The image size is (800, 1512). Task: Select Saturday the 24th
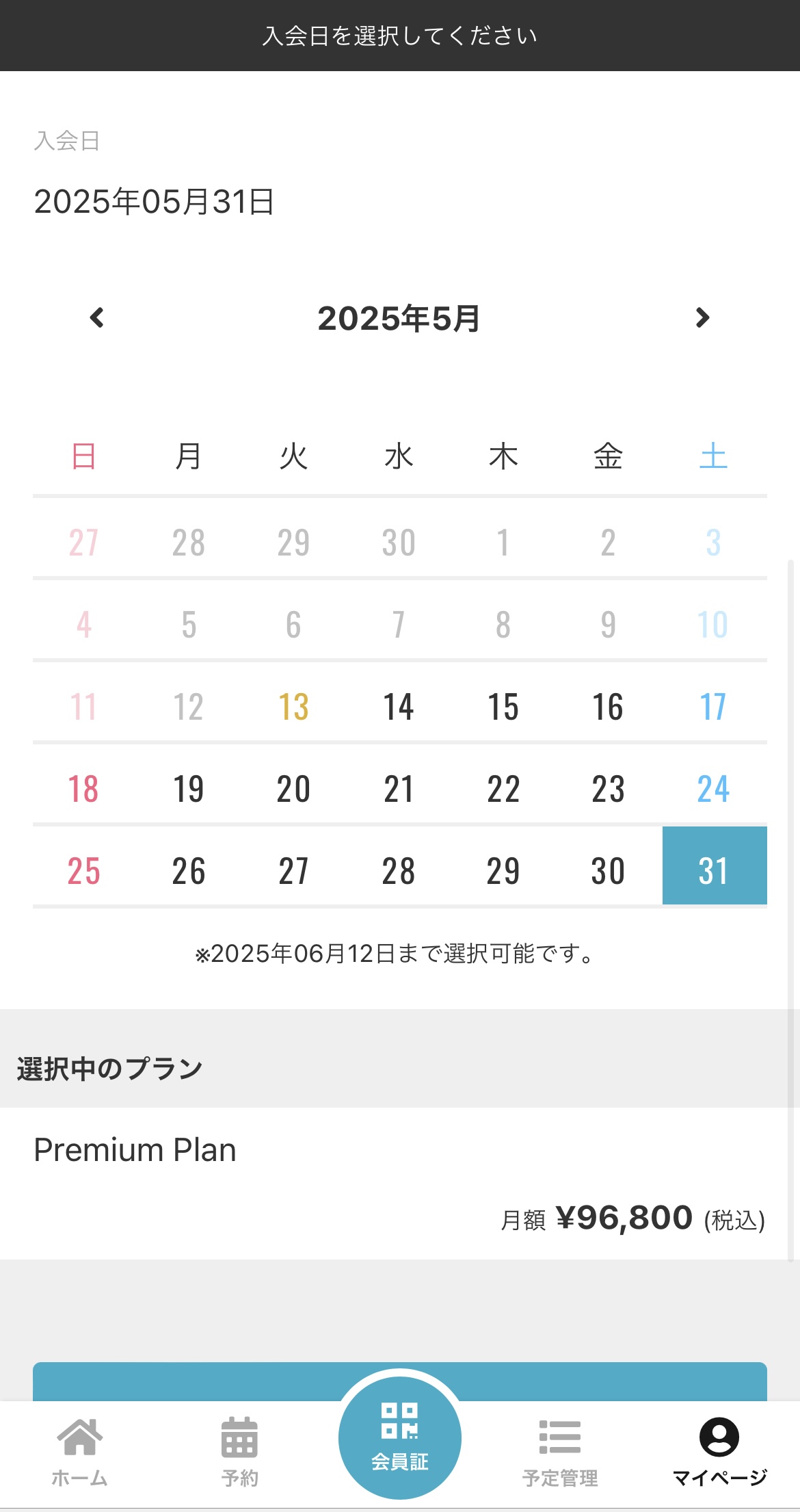(x=713, y=789)
